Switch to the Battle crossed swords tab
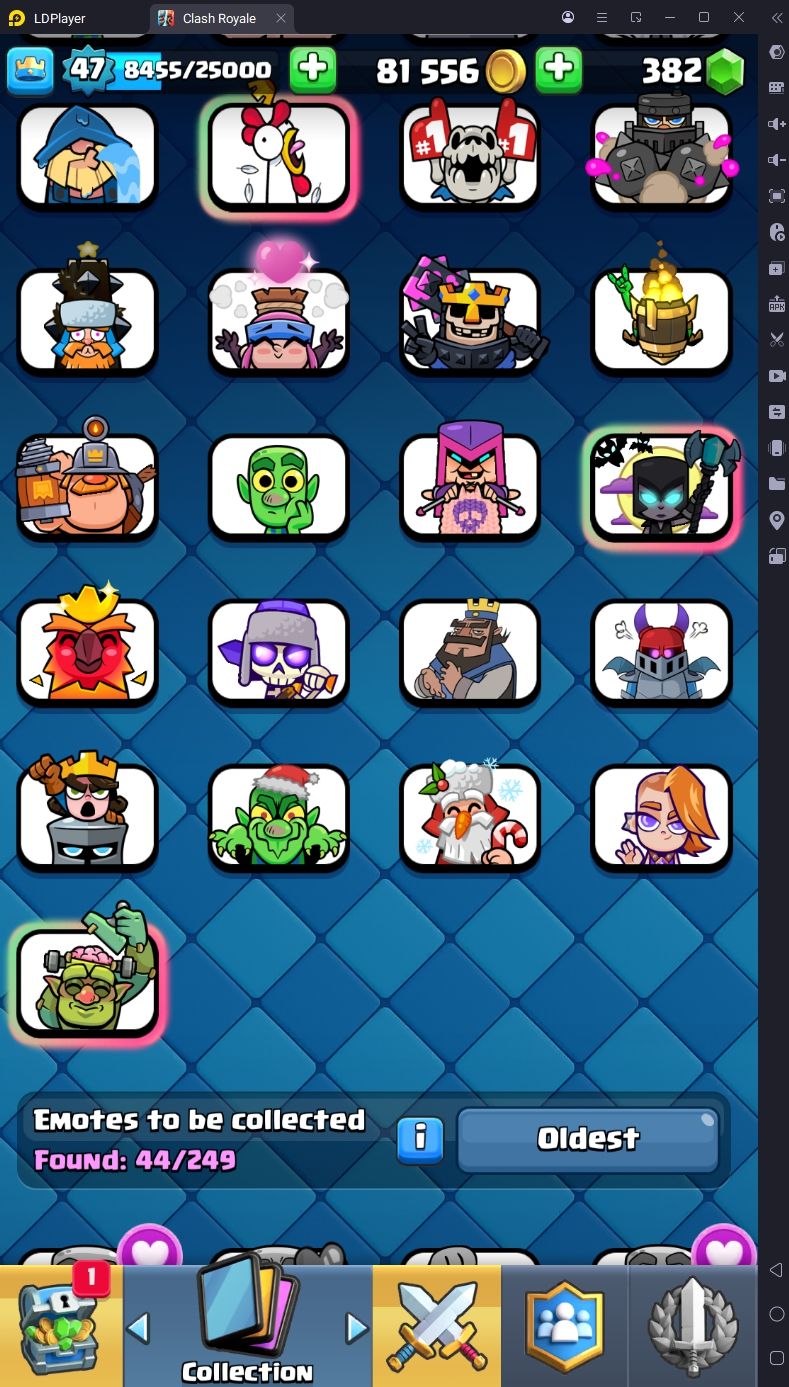The width and height of the screenshot is (789, 1387). (x=437, y=1325)
